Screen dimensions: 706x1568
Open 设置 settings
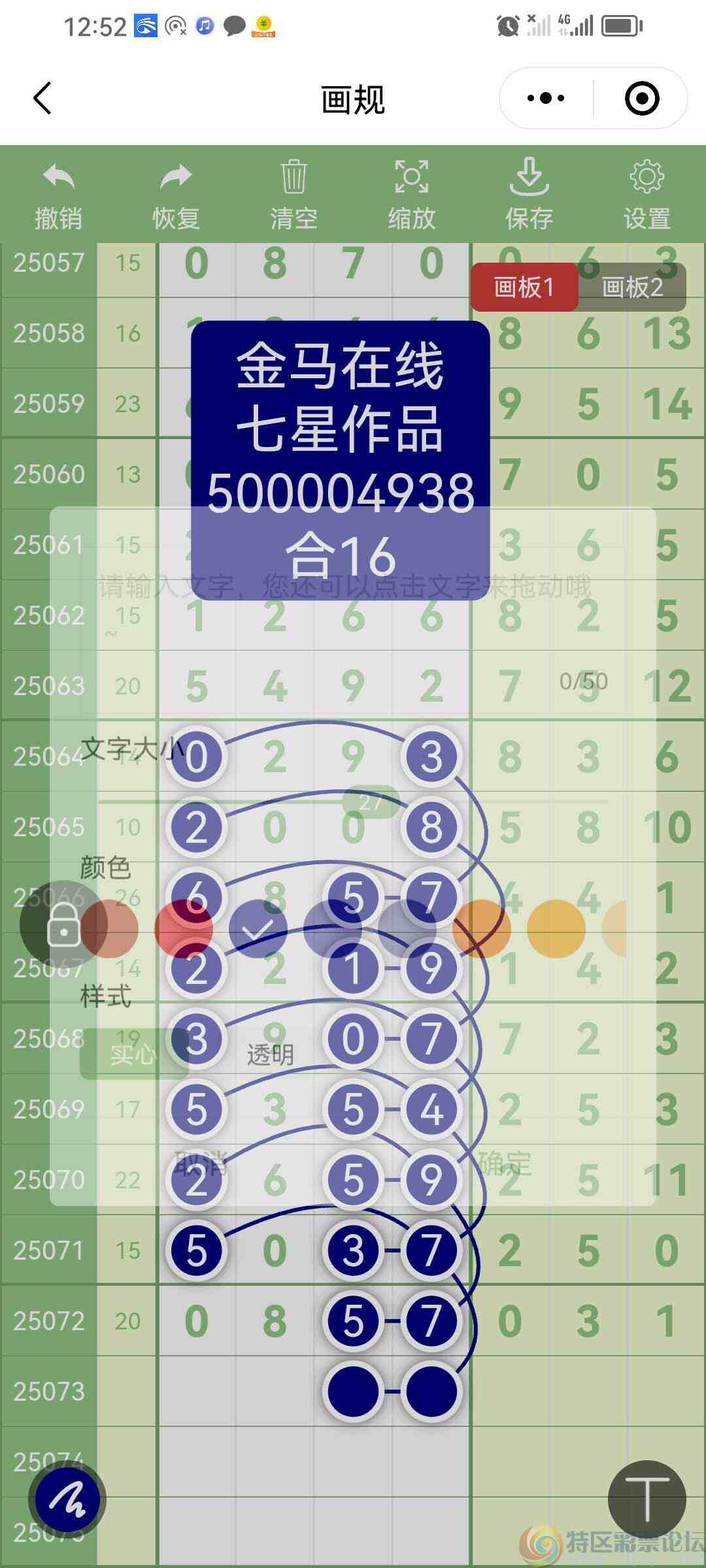point(647,196)
